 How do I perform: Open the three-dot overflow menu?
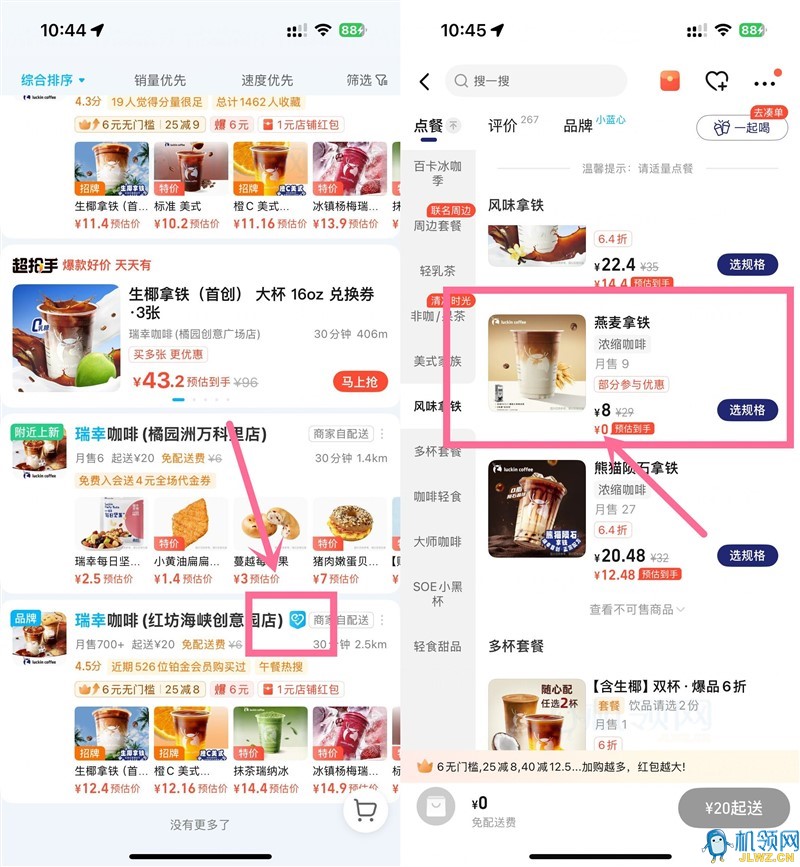[x=765, y=82]
